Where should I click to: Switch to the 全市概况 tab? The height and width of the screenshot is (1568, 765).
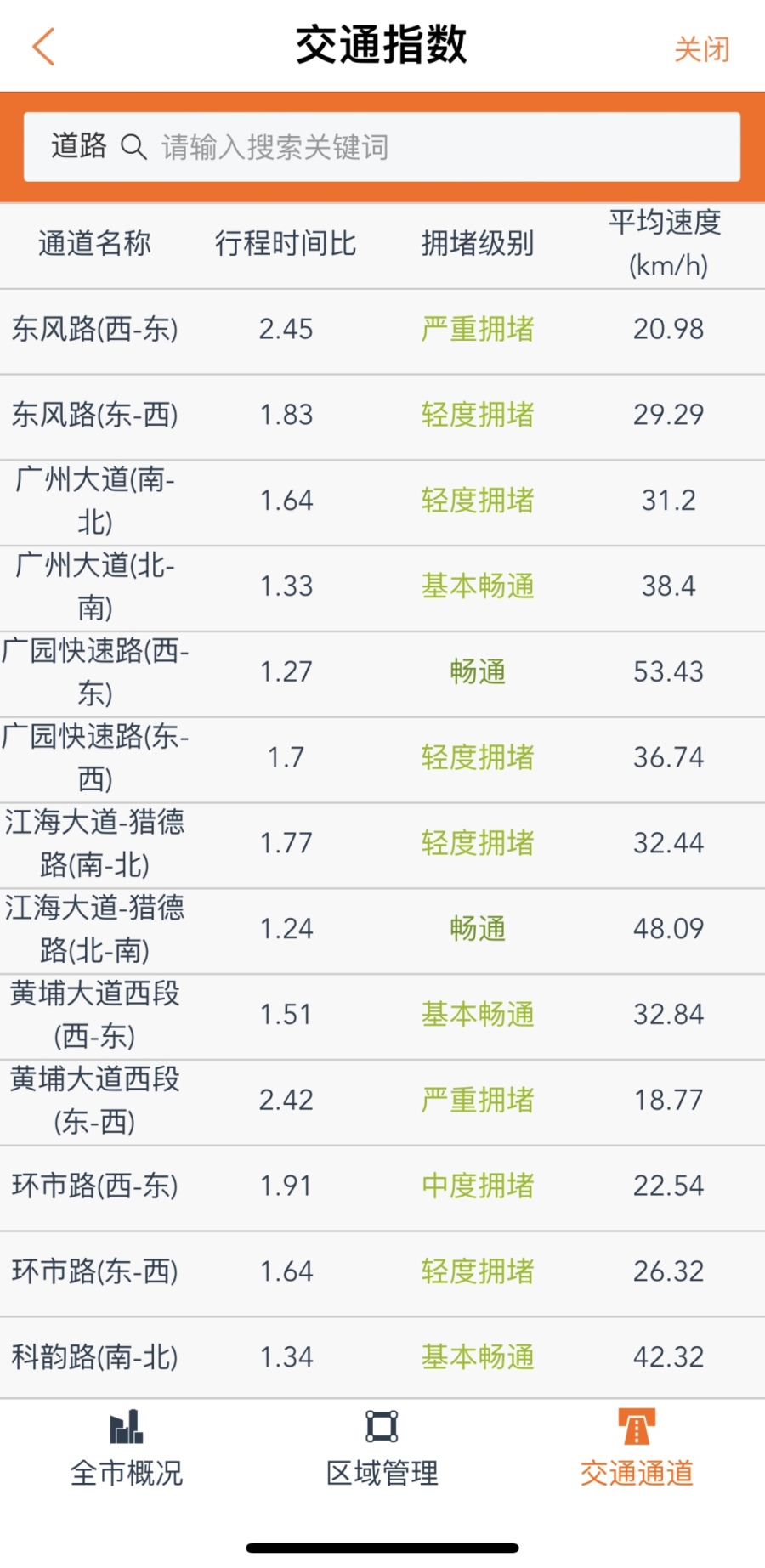(x=127, y=1450)
